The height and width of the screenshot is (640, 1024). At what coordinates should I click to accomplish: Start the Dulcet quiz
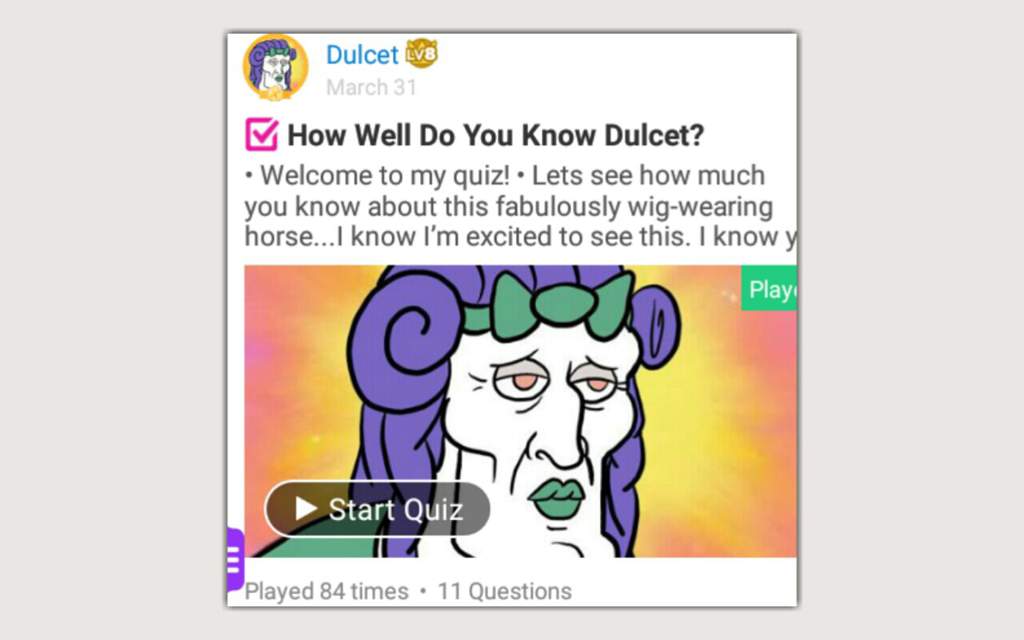378,510
